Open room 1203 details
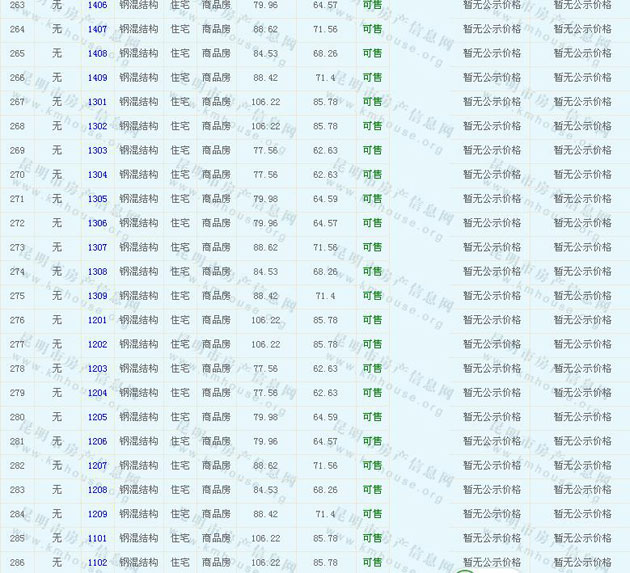Image resolution: width=630 pixels, height=573 pixels. click(97, 369)
